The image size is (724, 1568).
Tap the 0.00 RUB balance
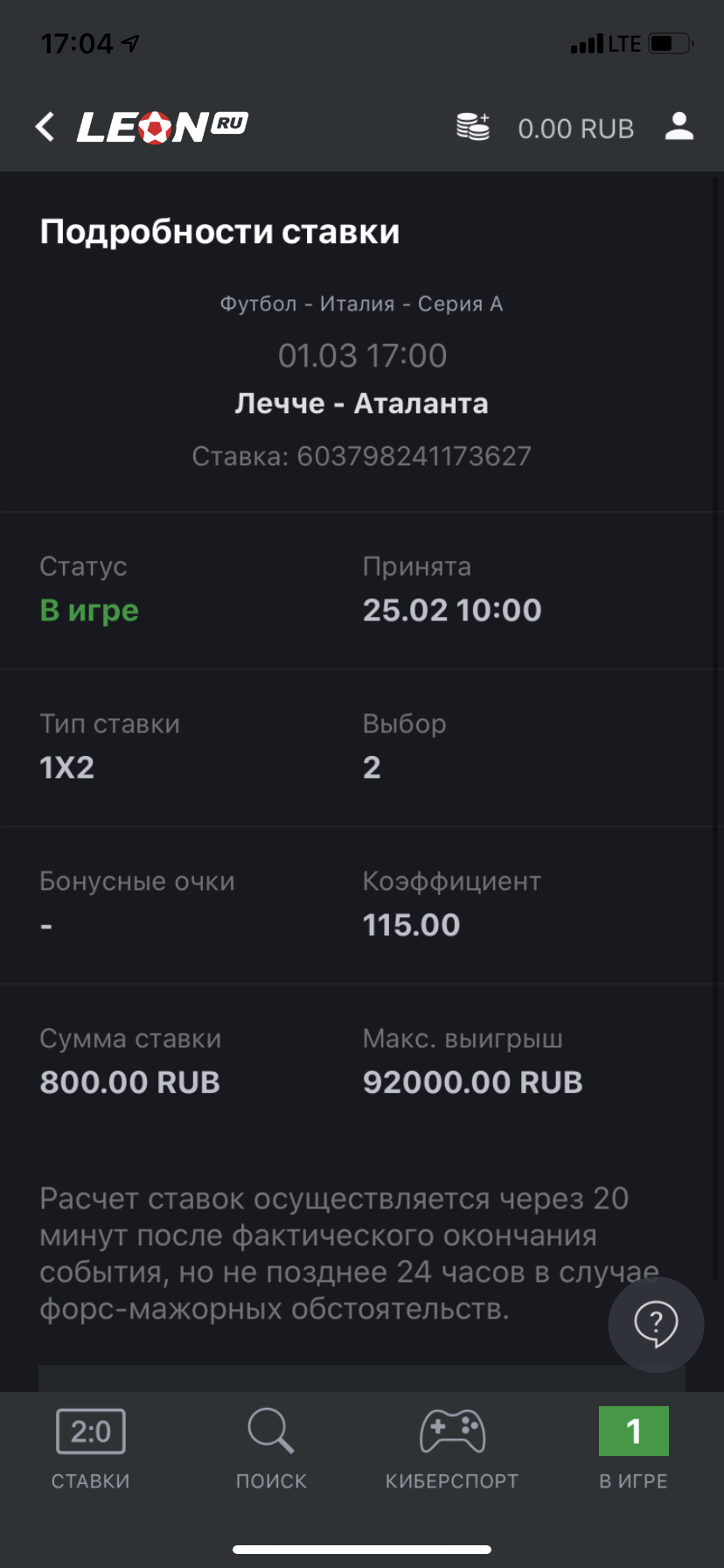click(575, 129)
